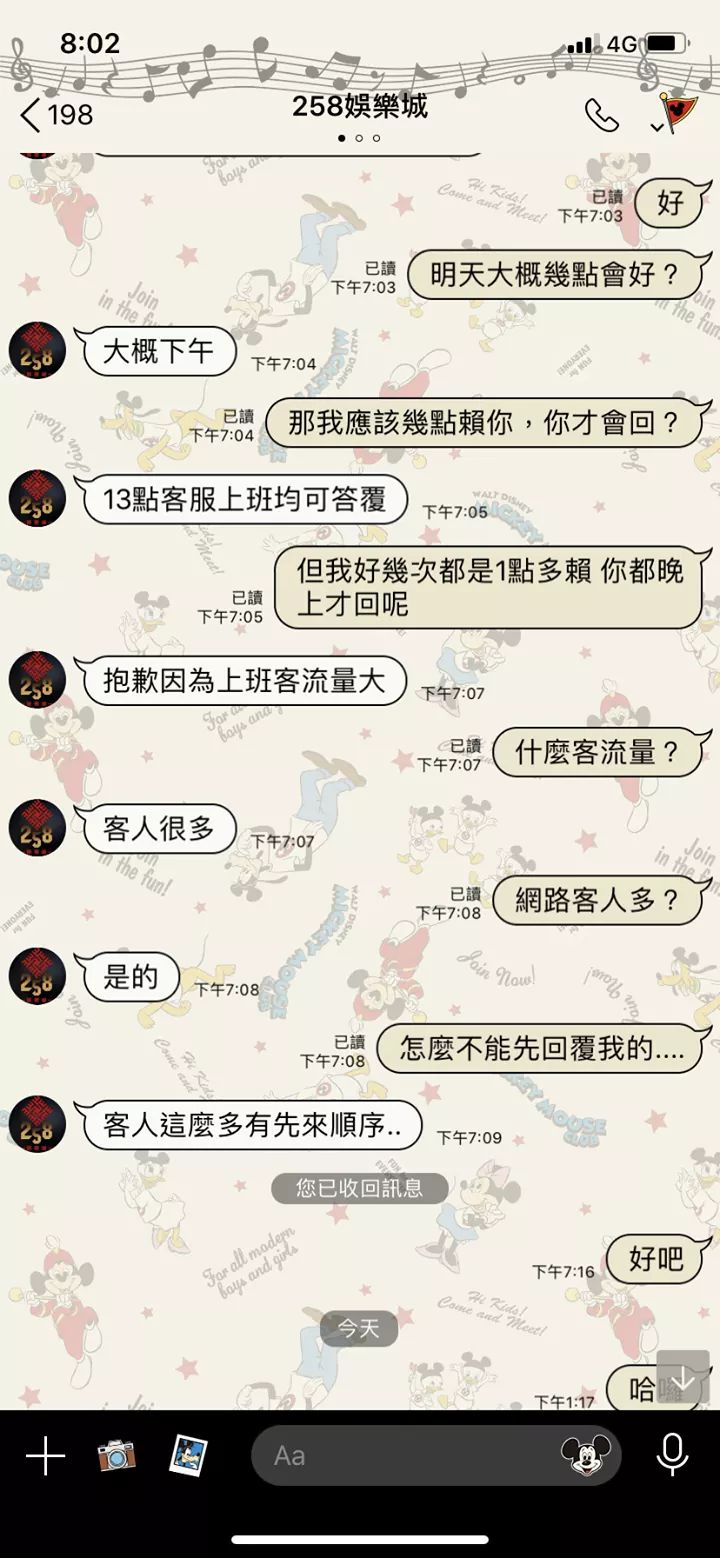The height and width of the screenshot is (1558, 720).
Task: Open the plus attachment menu
Action: (45, 1456)
